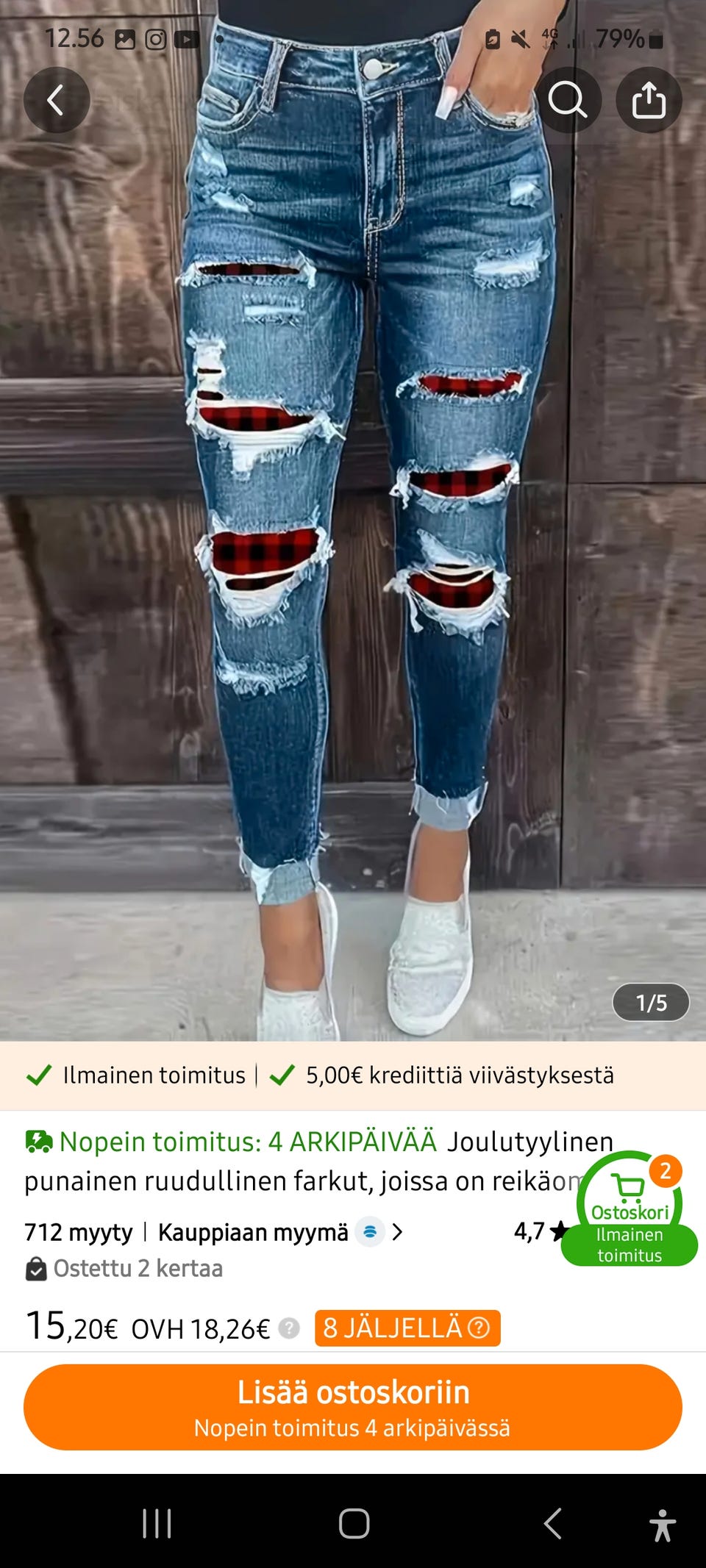Share the listing with the share icon
706x1568 pixels.
(x=649, y=99)
